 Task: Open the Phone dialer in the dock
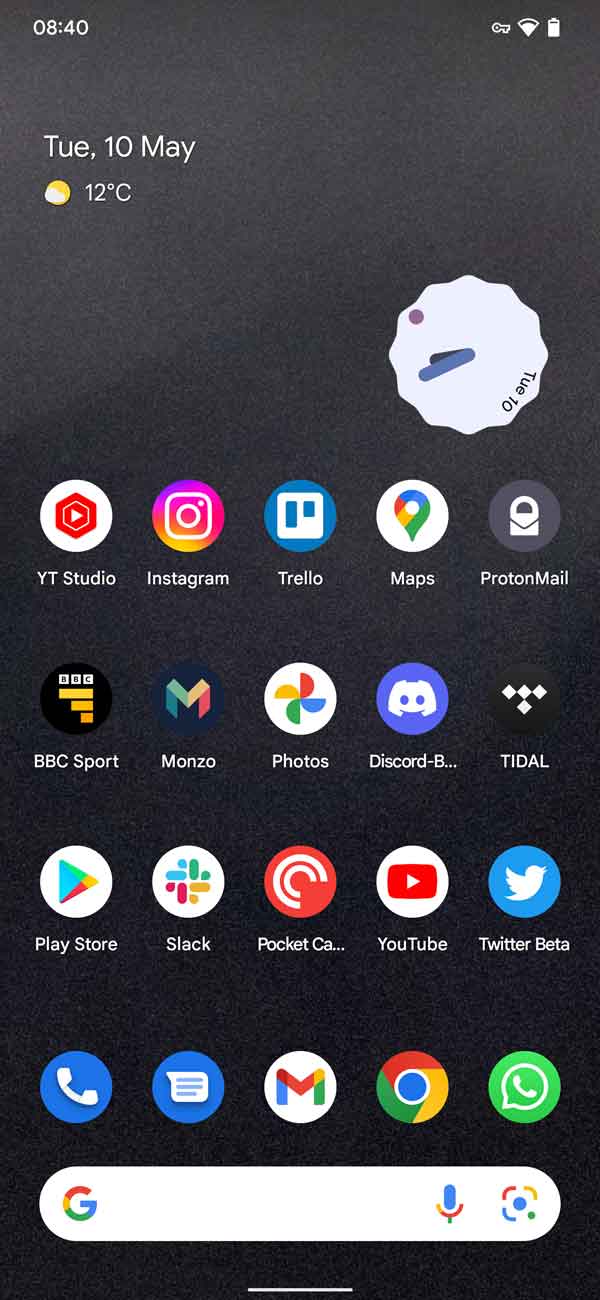point(76,1087)
